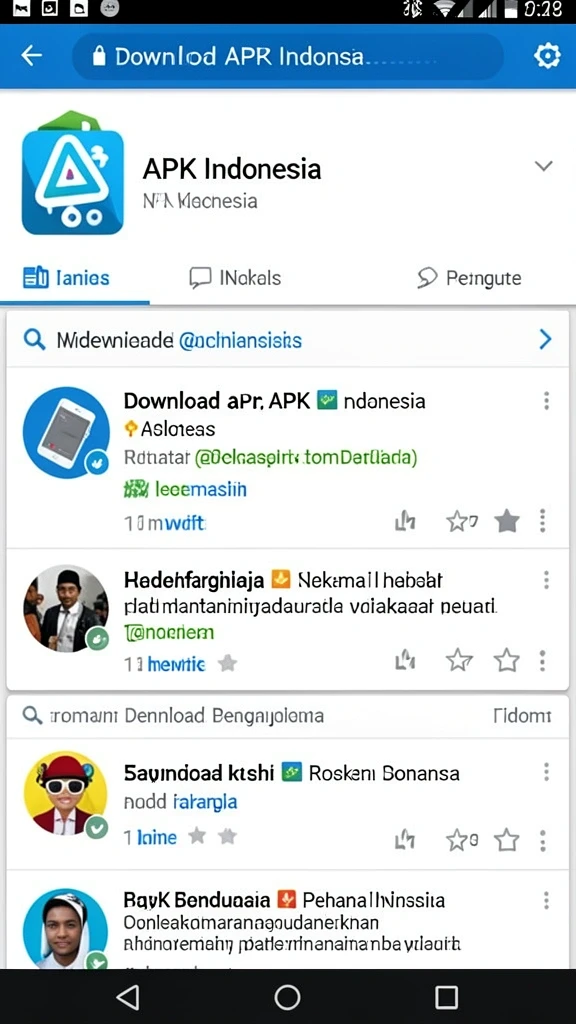Like the Download aPr. APK ndonesia post

[x=405, y=521]
